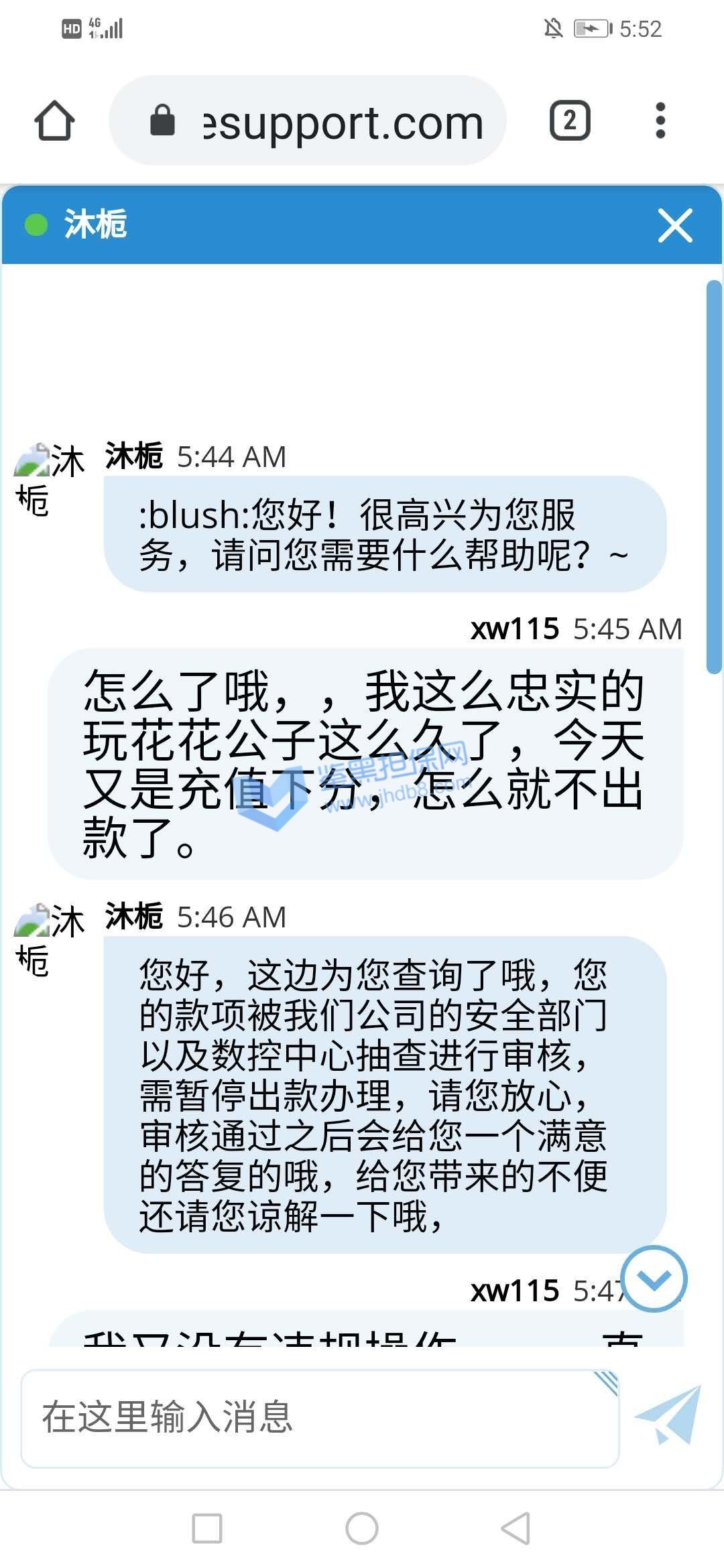Screen dimensions: 724x1568
Task: Tap the system back button
Action: [516, 1528]
